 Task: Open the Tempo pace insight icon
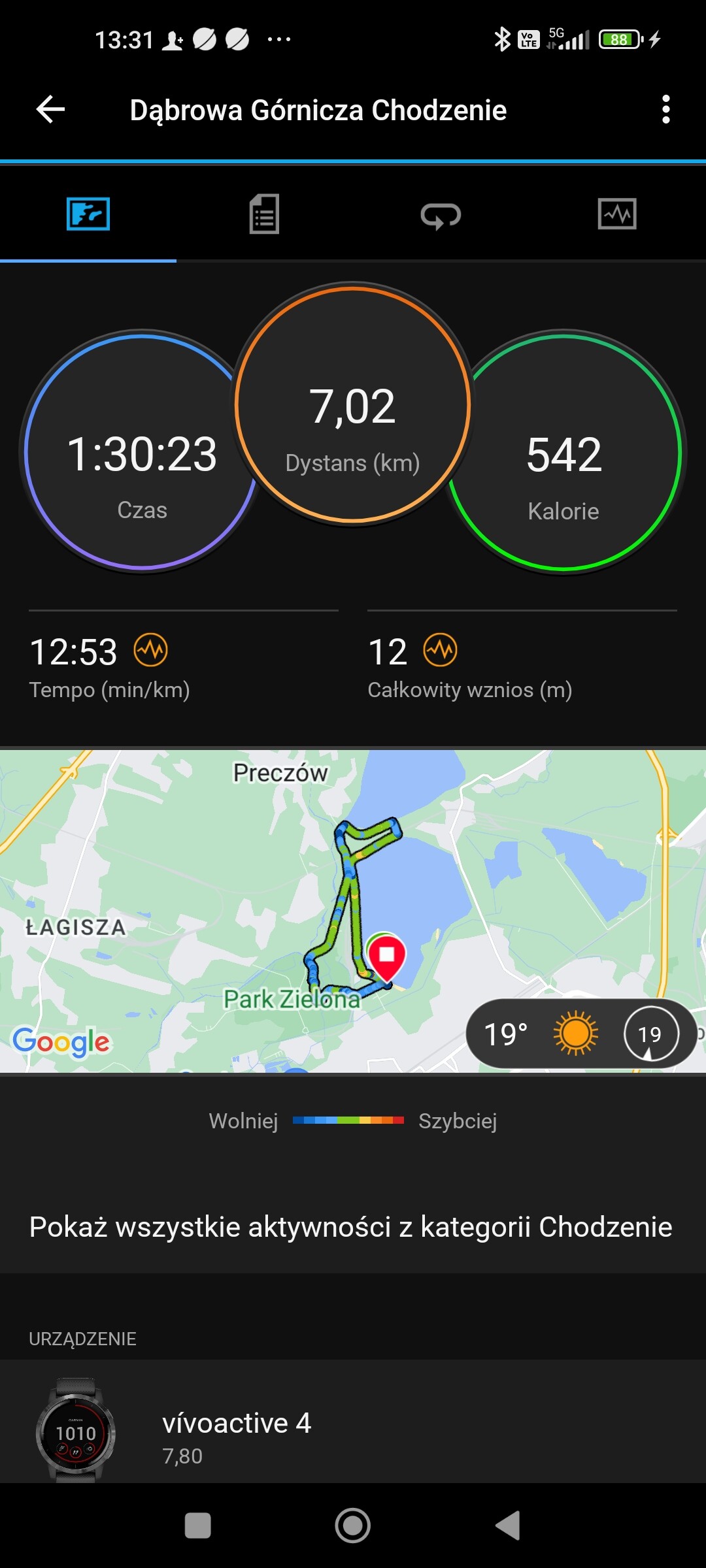pyautogui.click(x=151, y=650)
